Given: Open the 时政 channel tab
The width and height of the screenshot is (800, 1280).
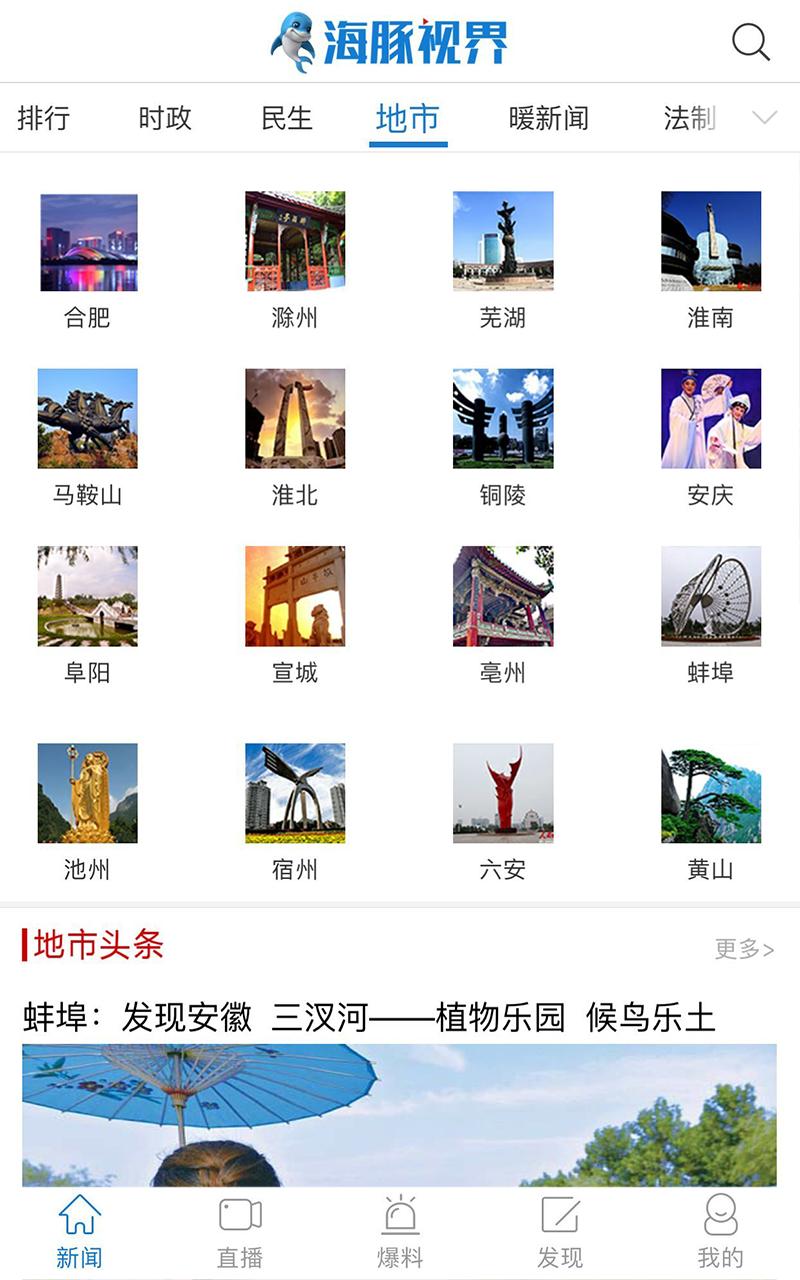Looking at the screenshot, I should 166,117.
